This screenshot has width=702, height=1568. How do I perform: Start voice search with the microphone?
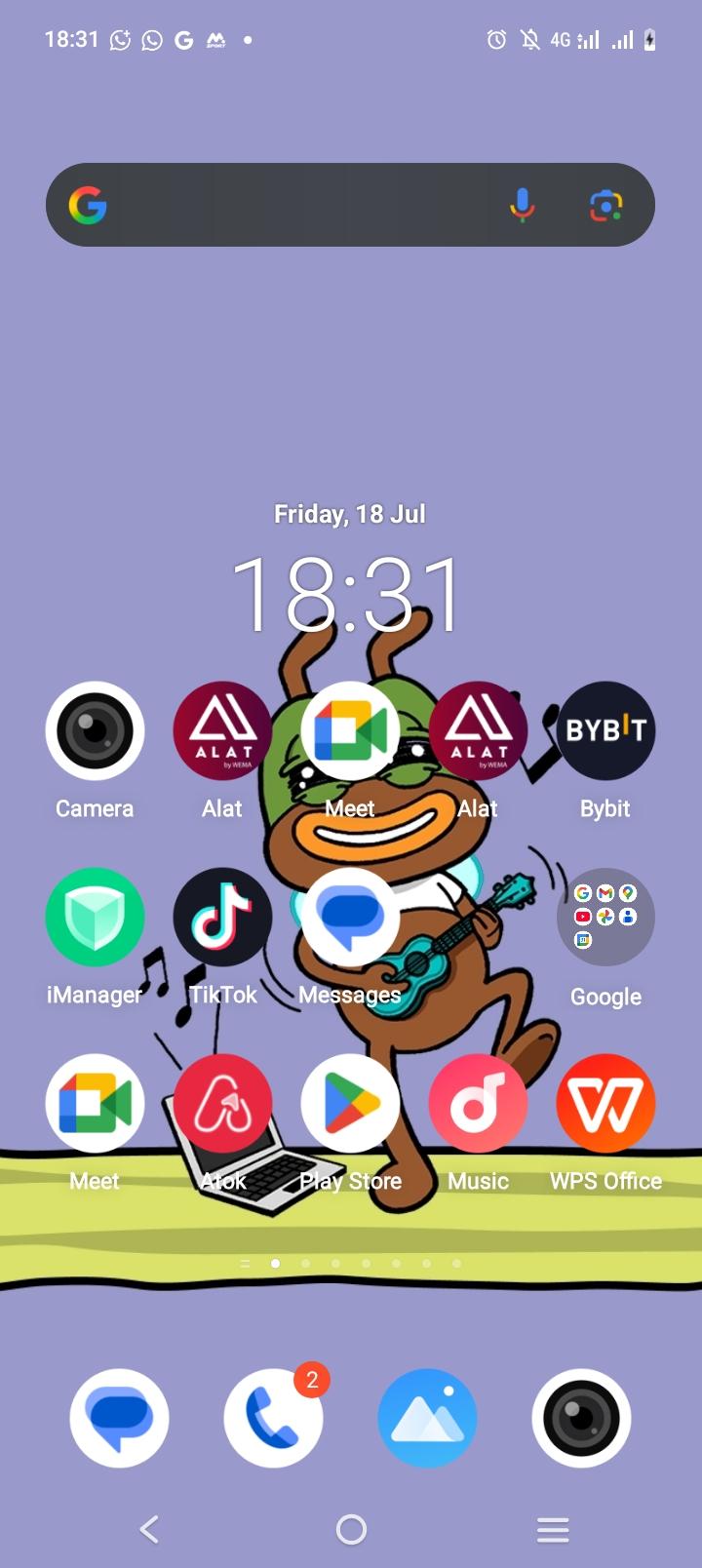(523, 205)
